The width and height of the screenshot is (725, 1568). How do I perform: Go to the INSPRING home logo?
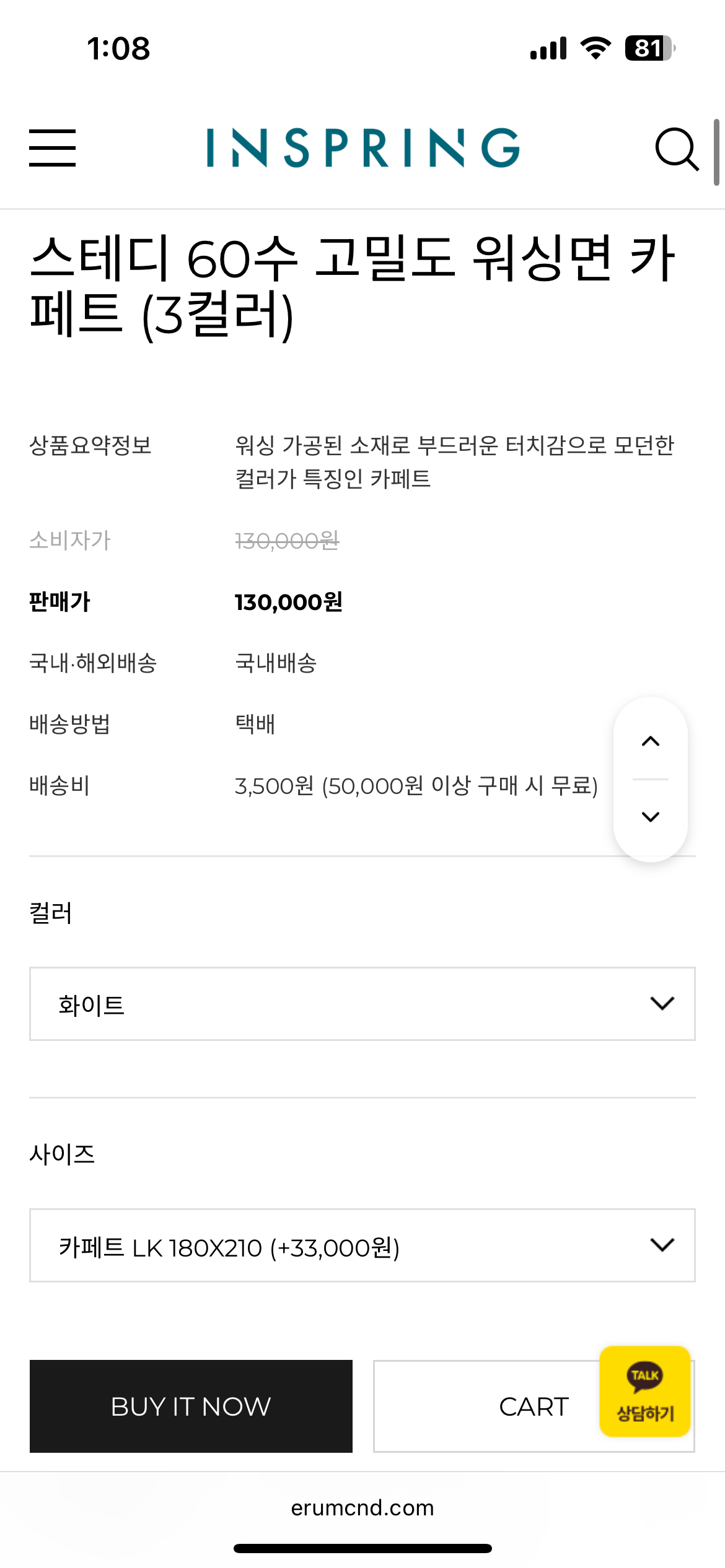(363, 148)
